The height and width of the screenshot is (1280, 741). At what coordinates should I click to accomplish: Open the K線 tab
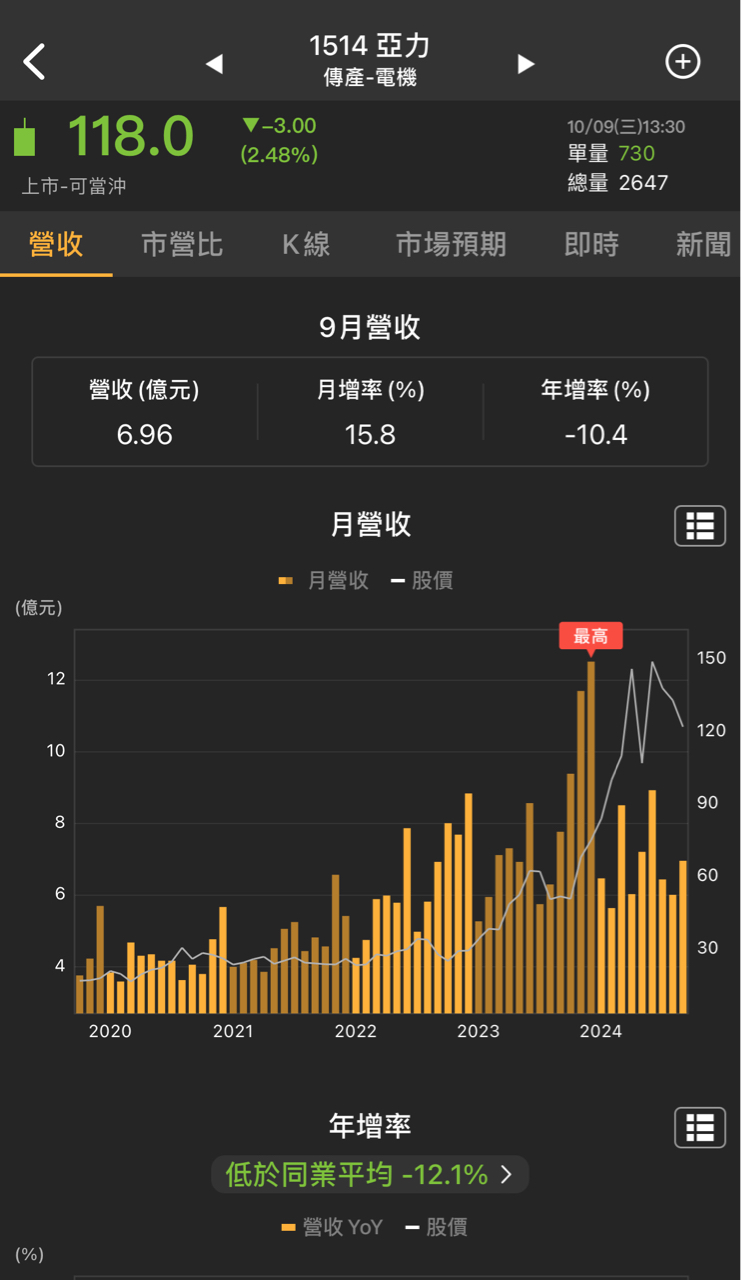tap(306, 244)
